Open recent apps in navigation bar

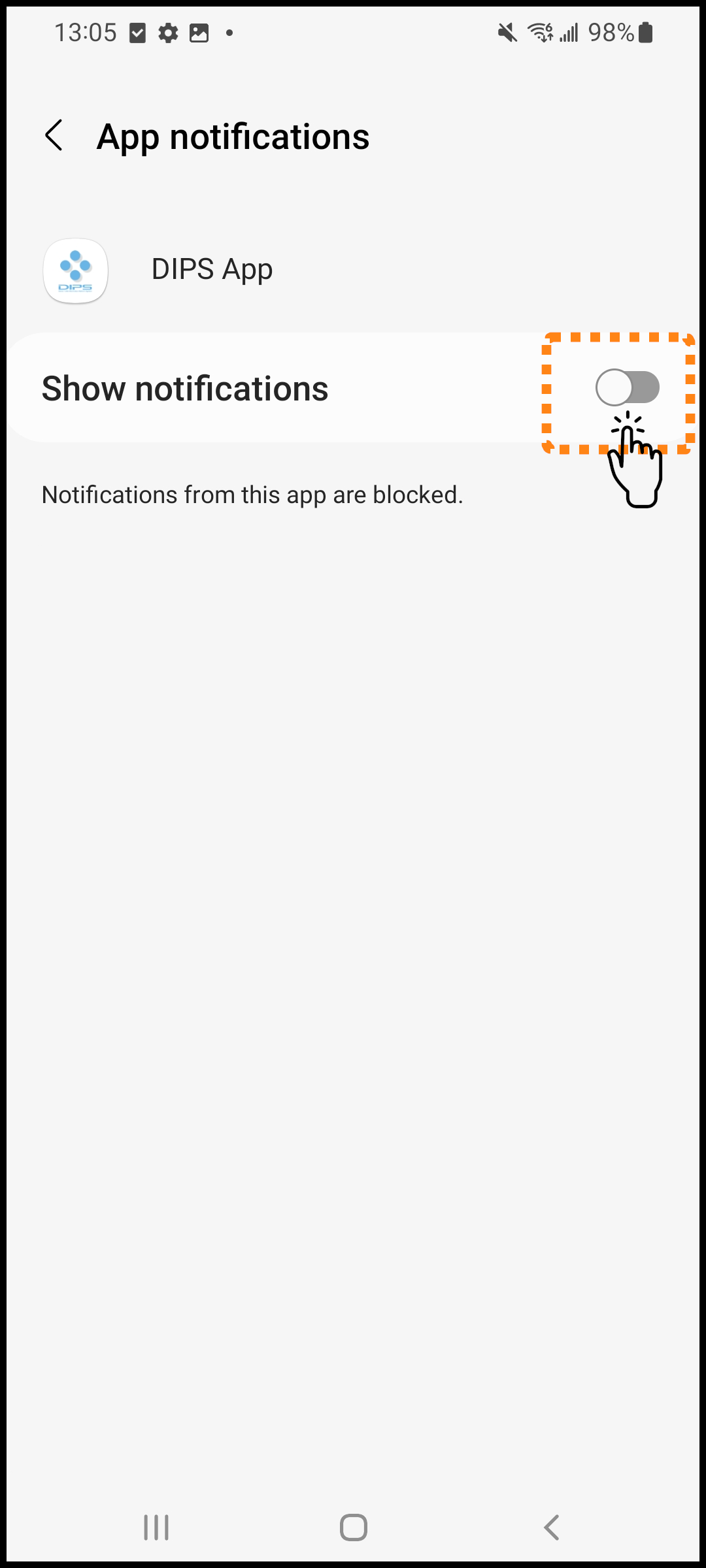[156, 1527]
